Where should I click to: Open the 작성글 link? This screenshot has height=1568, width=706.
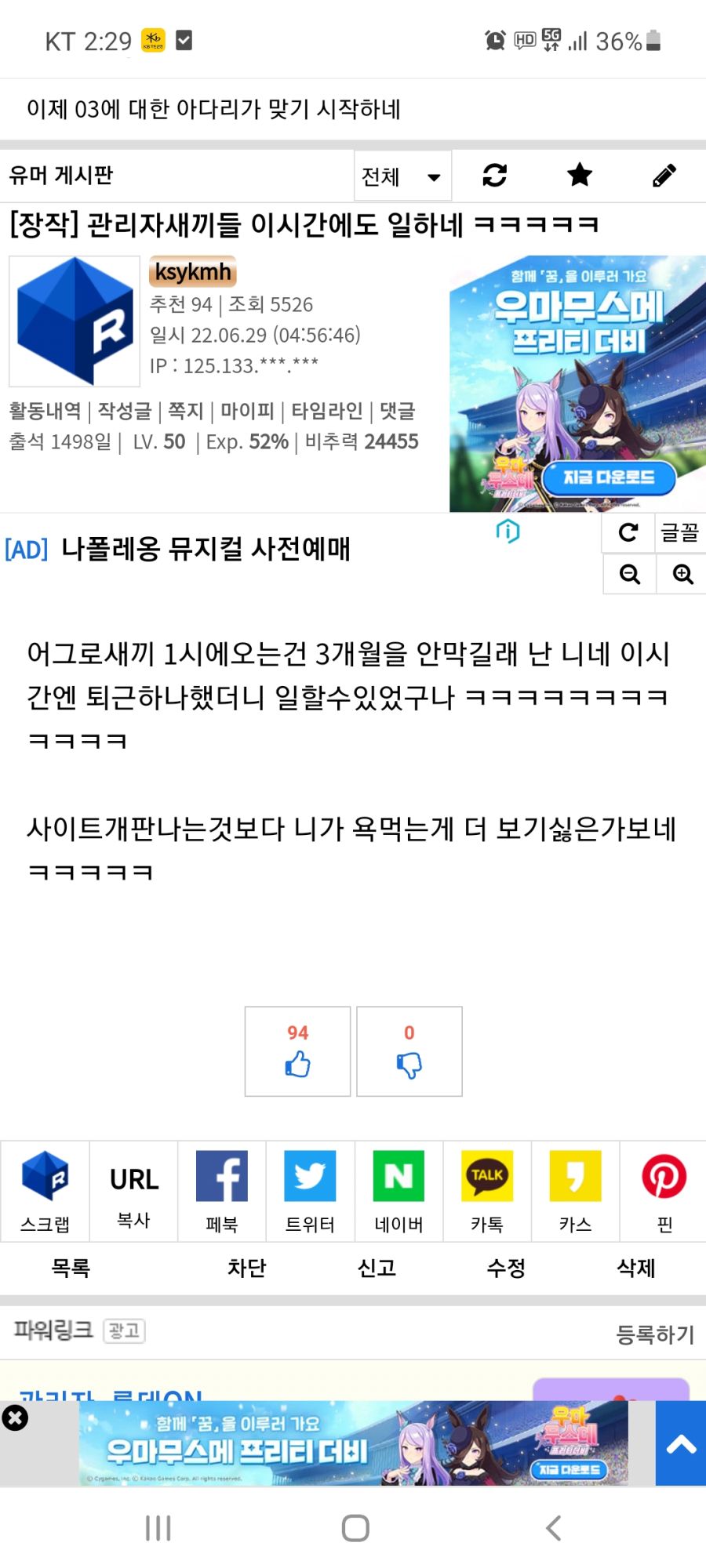tap(124, 411)
